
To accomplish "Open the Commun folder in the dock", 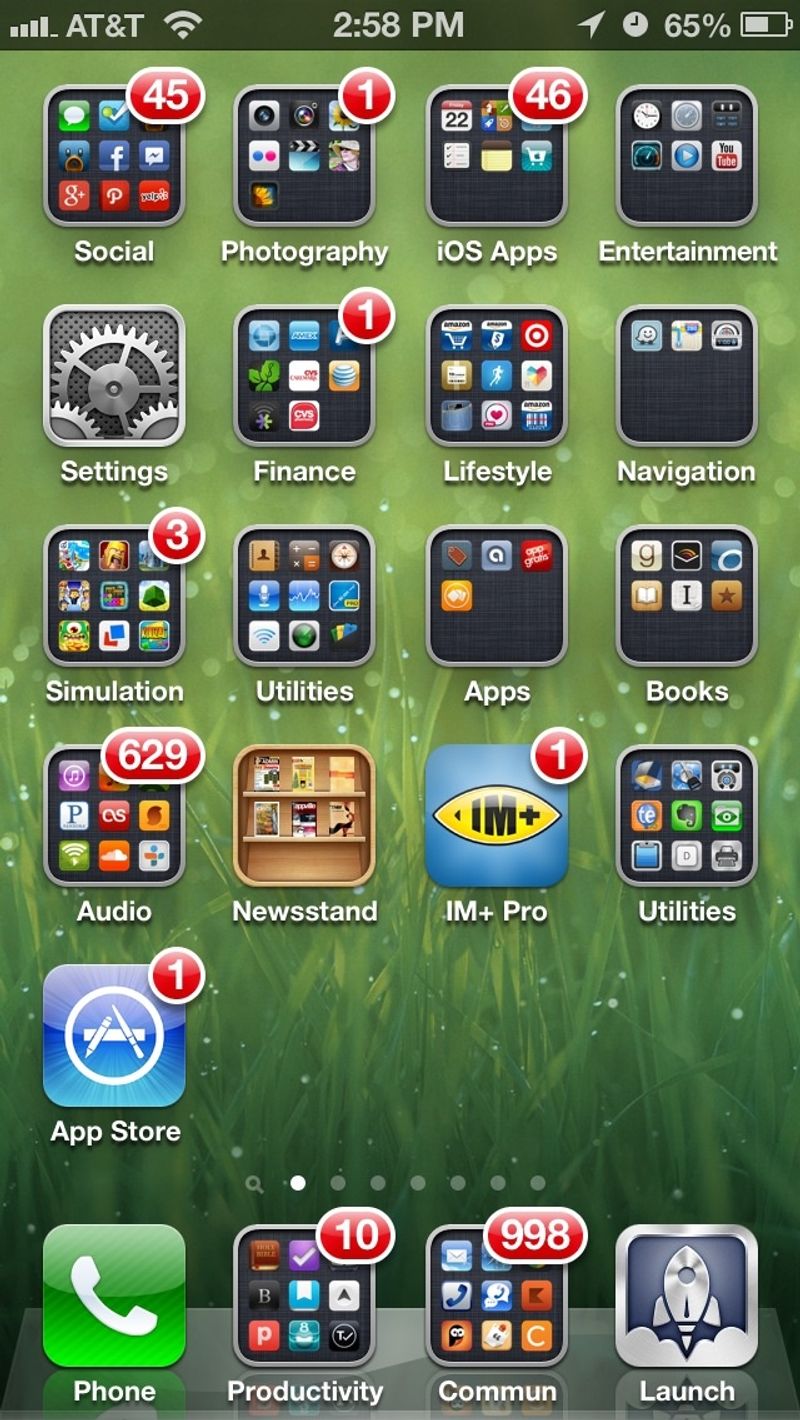I will 496,1295.
